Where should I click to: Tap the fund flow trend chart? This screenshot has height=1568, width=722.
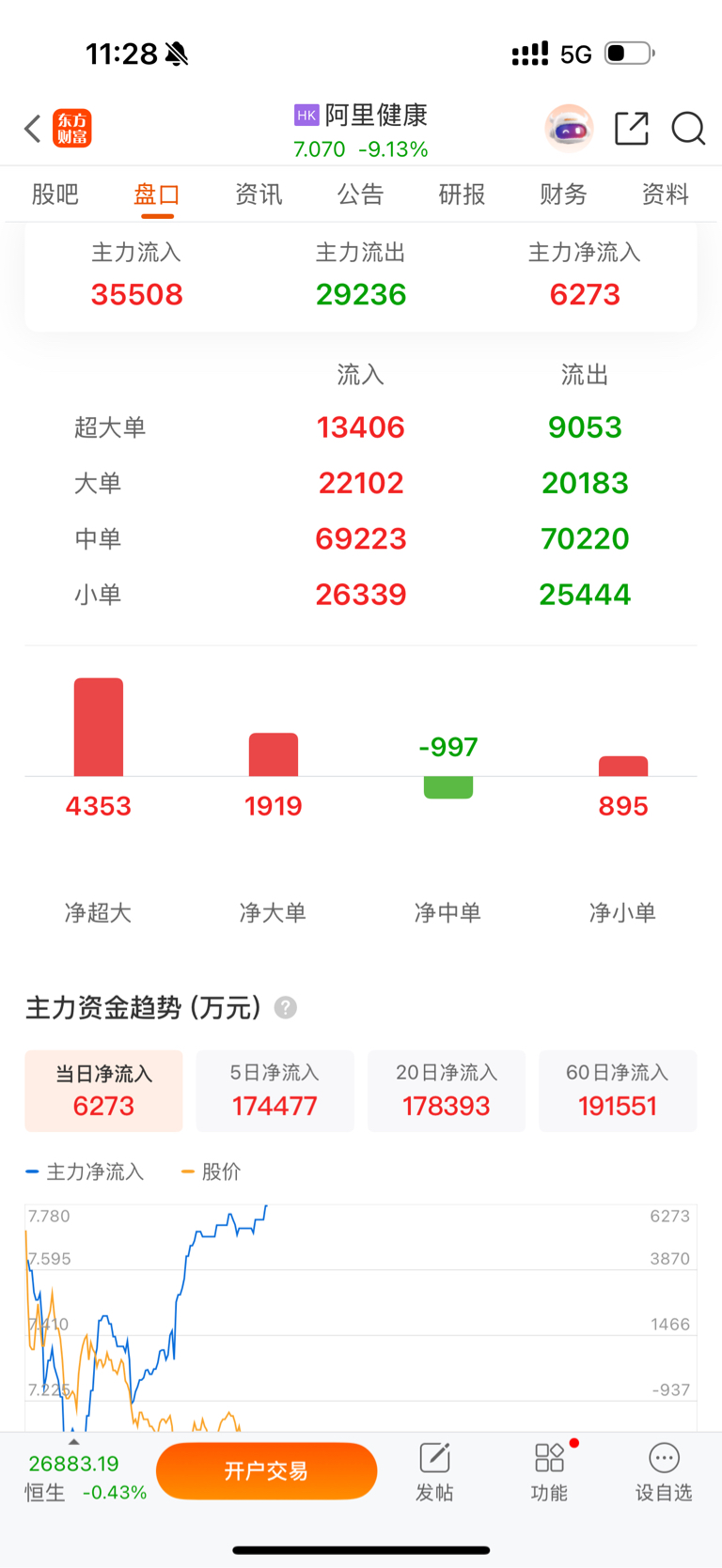point(361,1315)
